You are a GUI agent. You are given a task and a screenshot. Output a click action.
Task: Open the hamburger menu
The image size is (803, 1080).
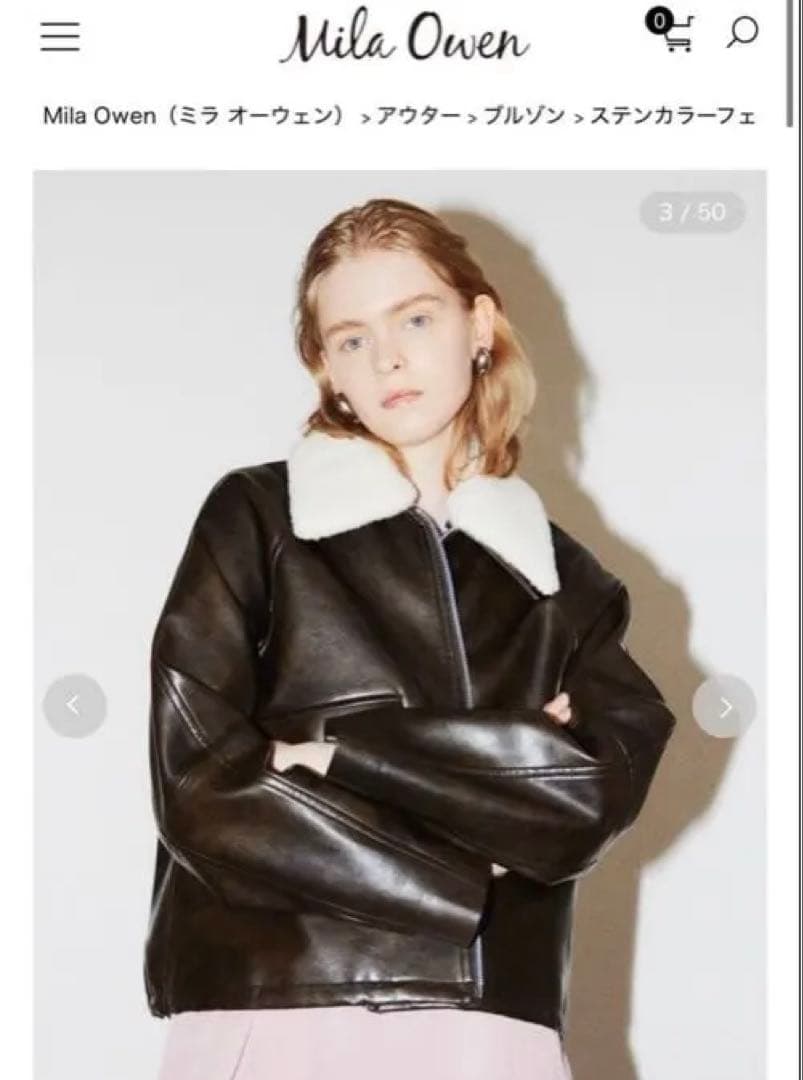point(60,37)
